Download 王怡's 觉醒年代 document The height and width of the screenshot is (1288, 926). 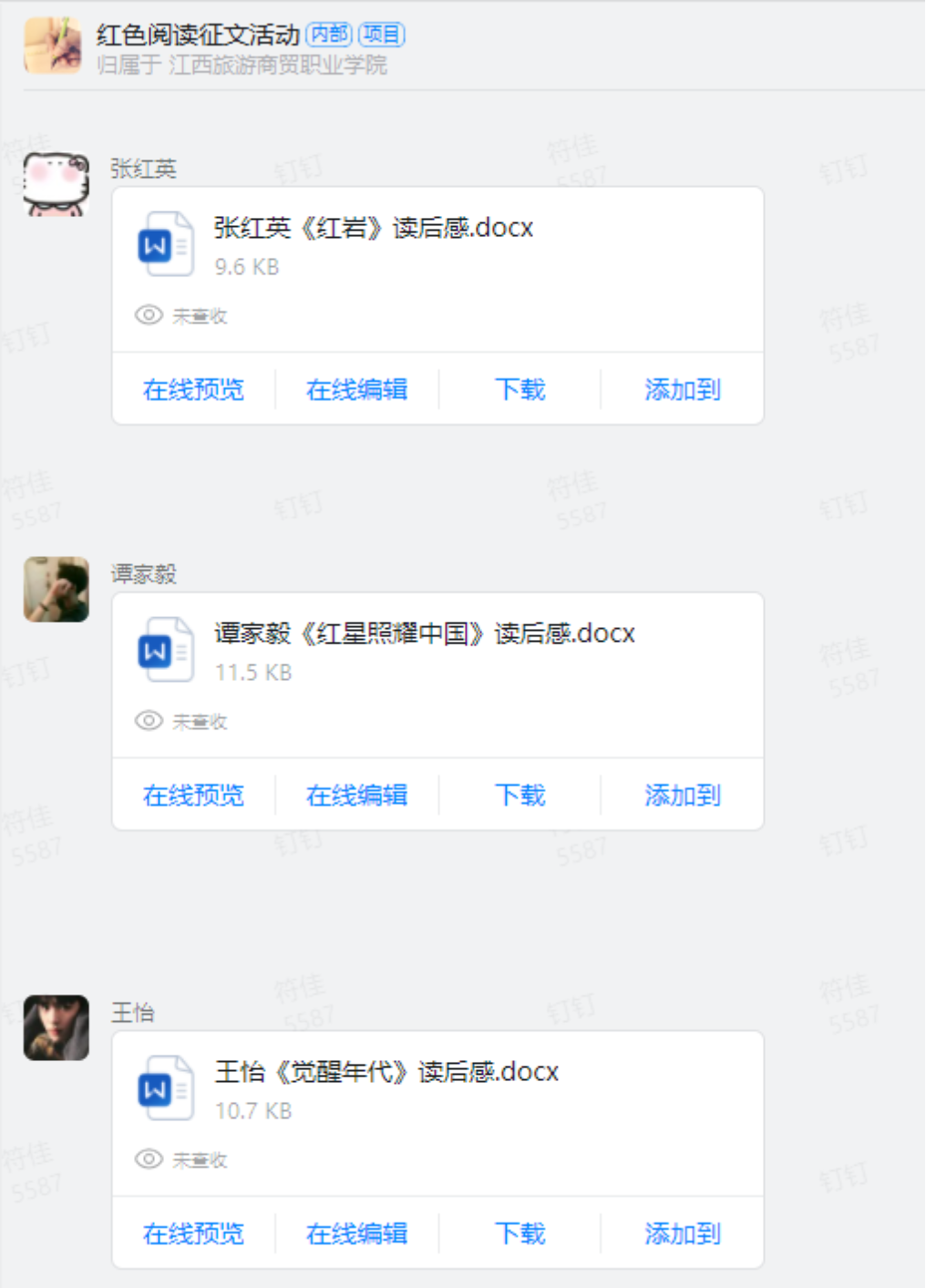pos(520,1234)
